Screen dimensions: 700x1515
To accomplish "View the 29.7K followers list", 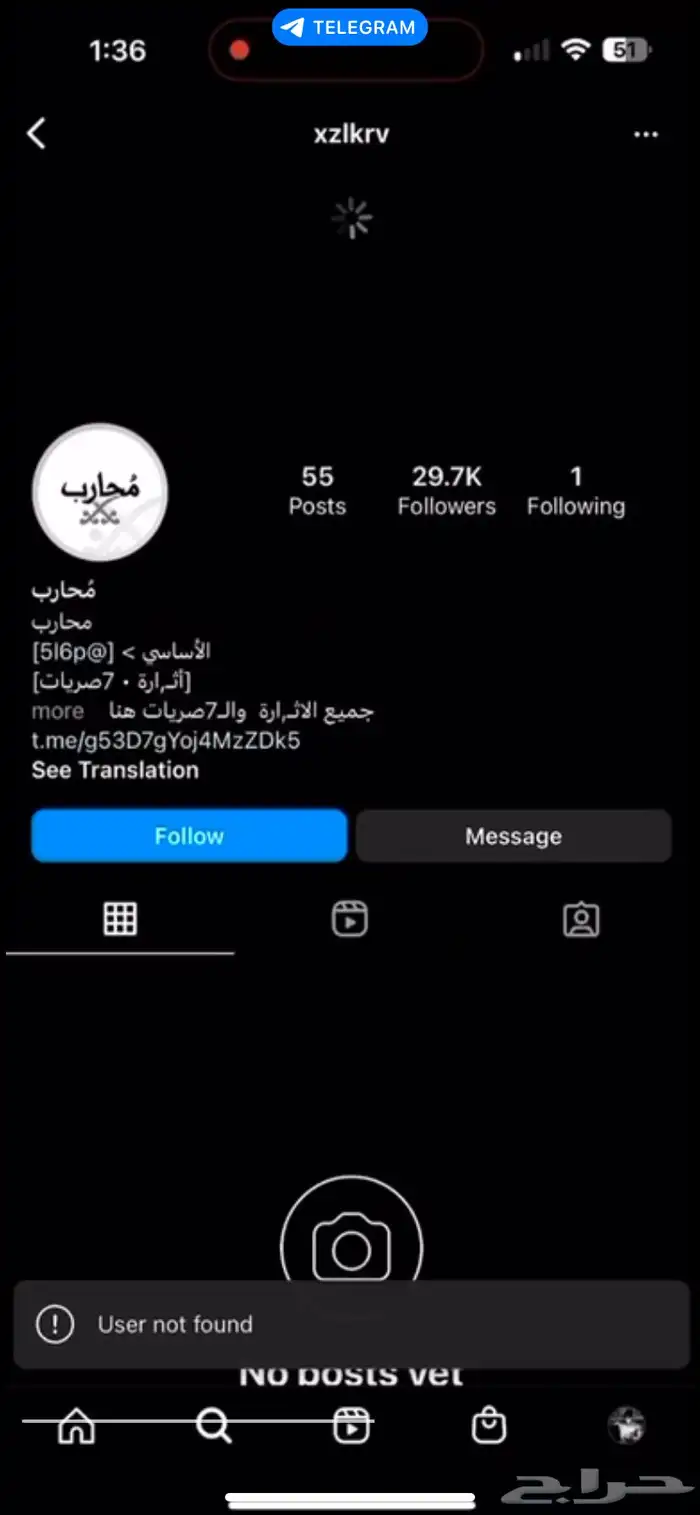I will 446,490.
